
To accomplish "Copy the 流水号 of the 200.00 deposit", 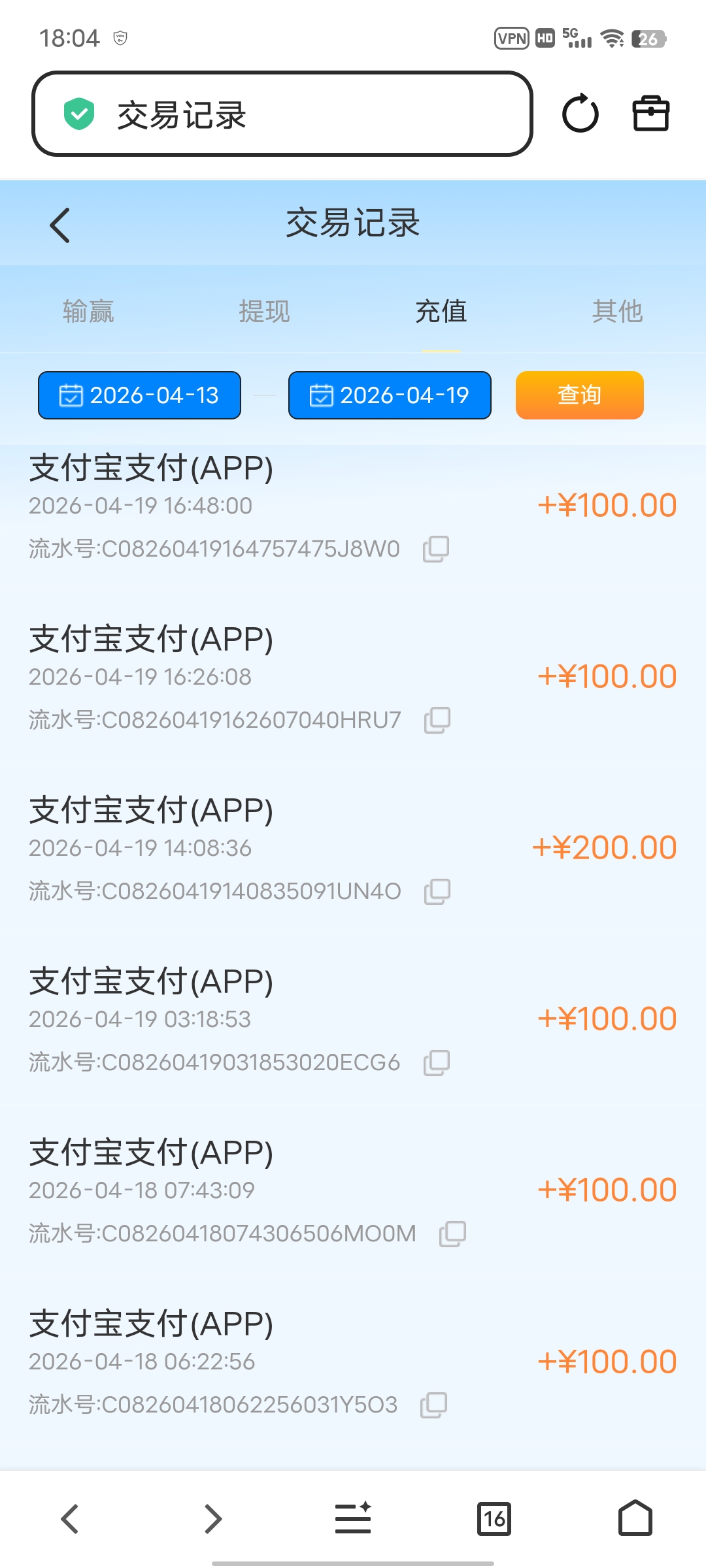I will (436, 890).
